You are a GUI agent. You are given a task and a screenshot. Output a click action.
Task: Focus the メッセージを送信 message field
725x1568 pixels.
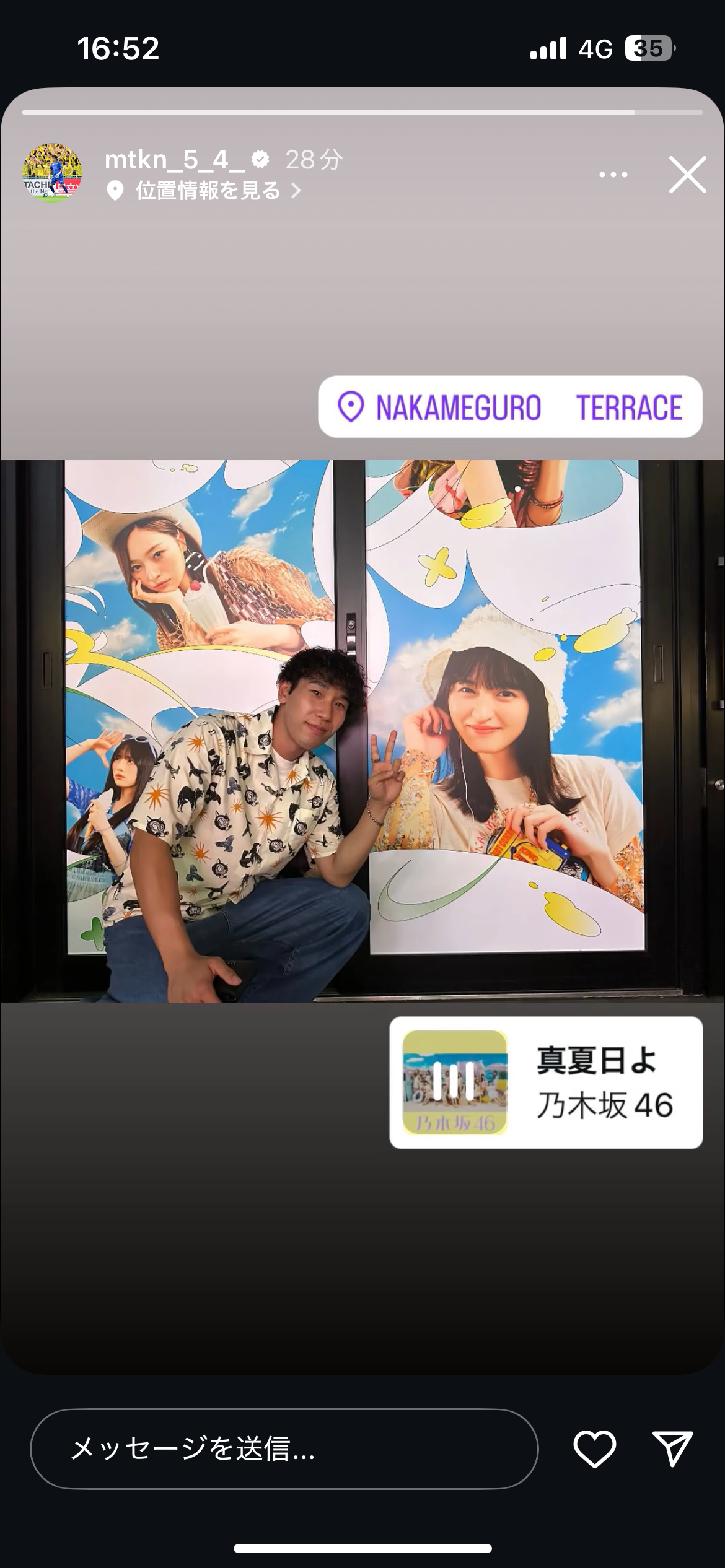pyautogui.click(x=284, y=1448)
